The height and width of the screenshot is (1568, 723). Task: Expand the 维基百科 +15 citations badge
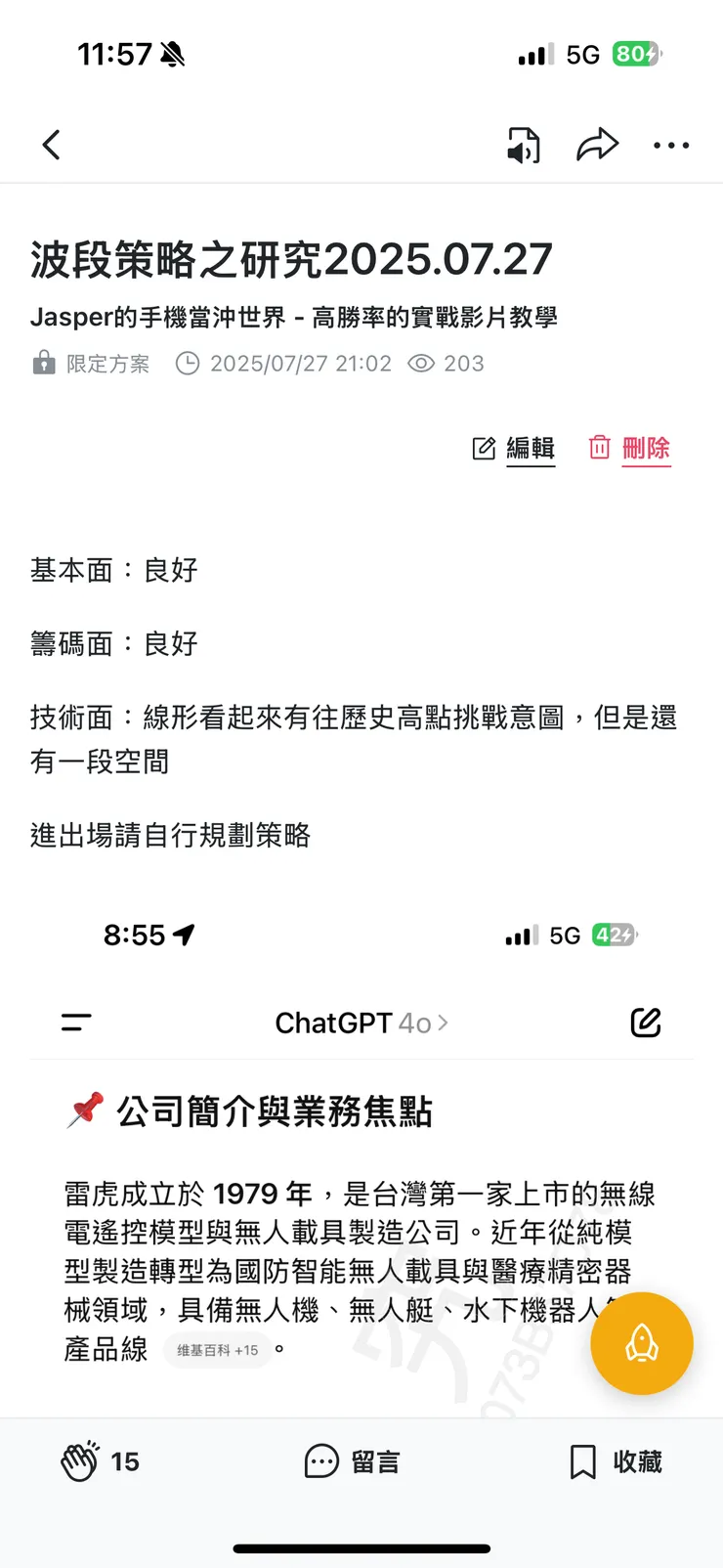click(x=216, y=1350)
